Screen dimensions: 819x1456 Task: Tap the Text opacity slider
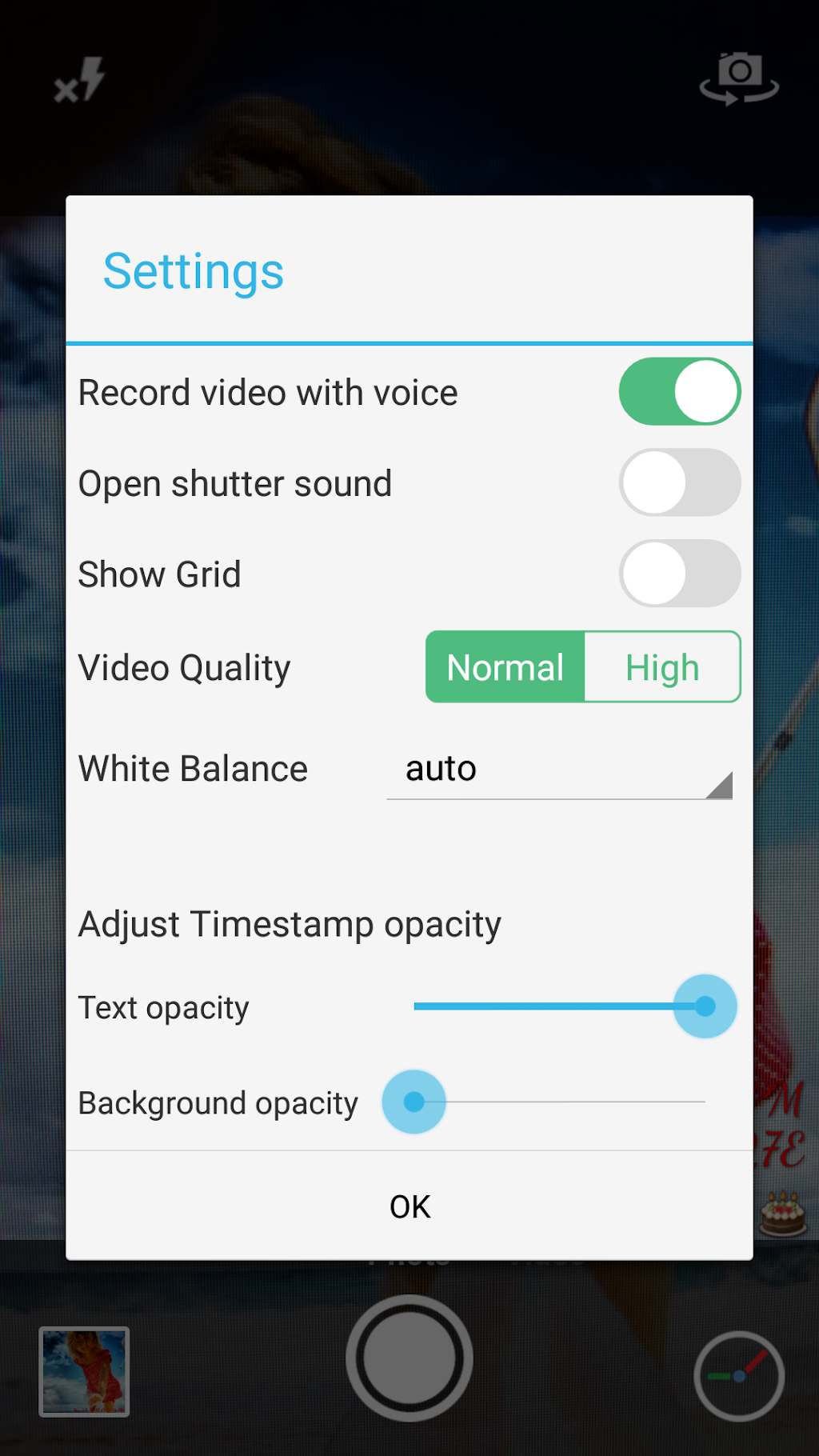pos(560,1006)
